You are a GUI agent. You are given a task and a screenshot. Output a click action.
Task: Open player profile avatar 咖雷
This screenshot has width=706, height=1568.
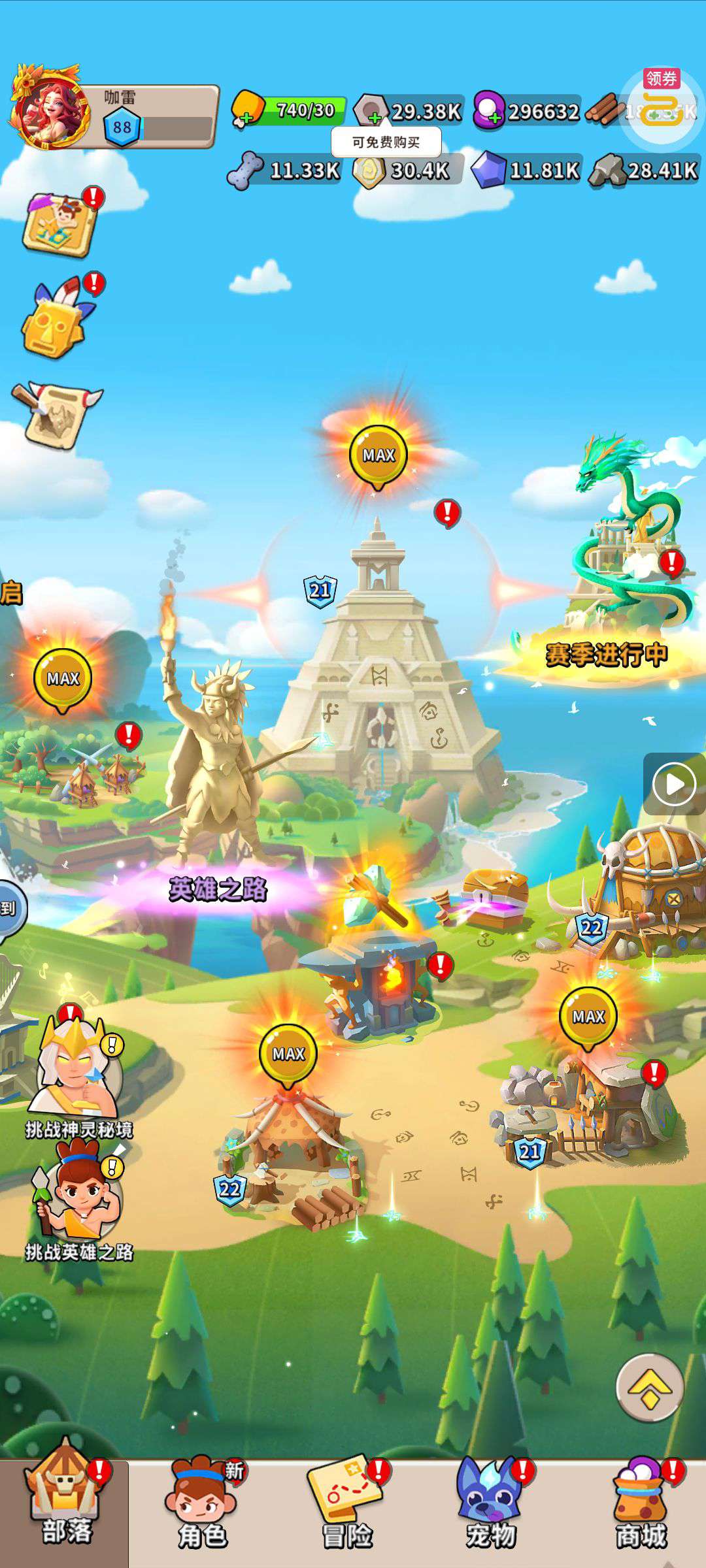(51, 108)
